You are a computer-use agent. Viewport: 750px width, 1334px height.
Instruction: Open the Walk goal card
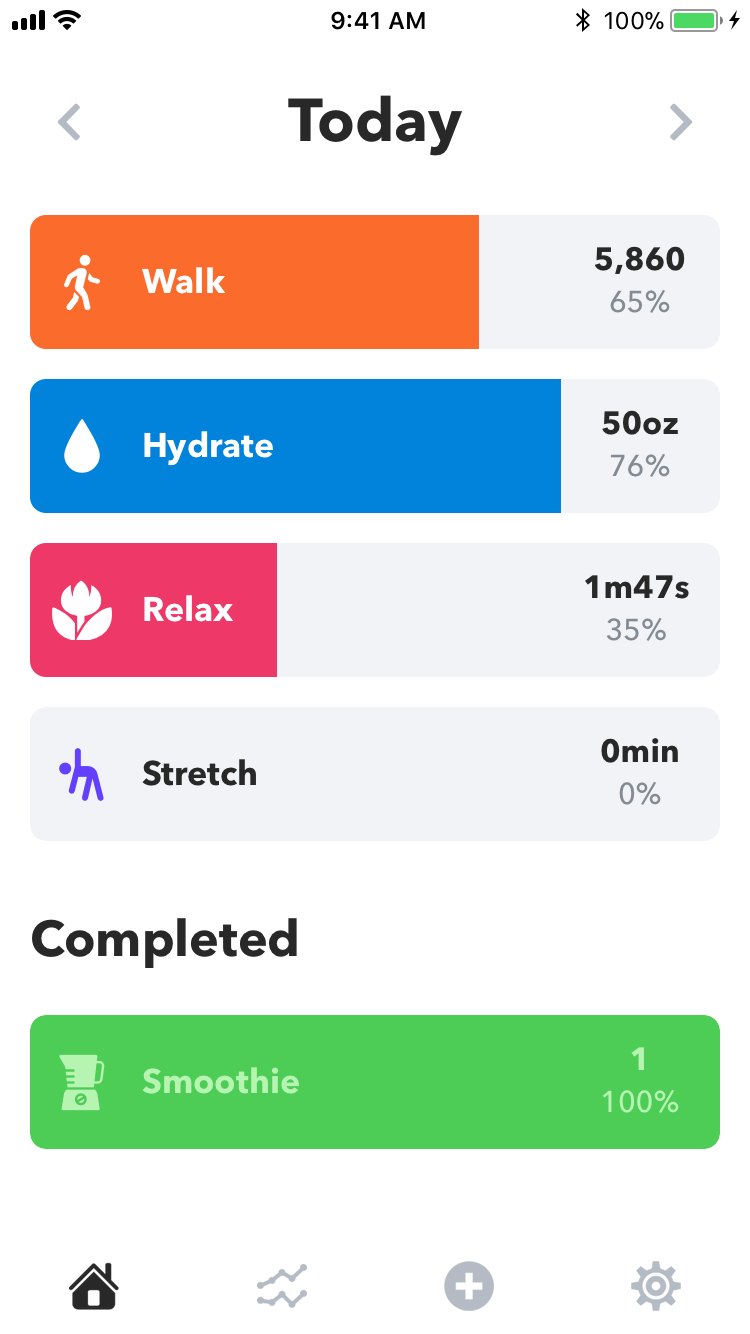click(374, 282)
